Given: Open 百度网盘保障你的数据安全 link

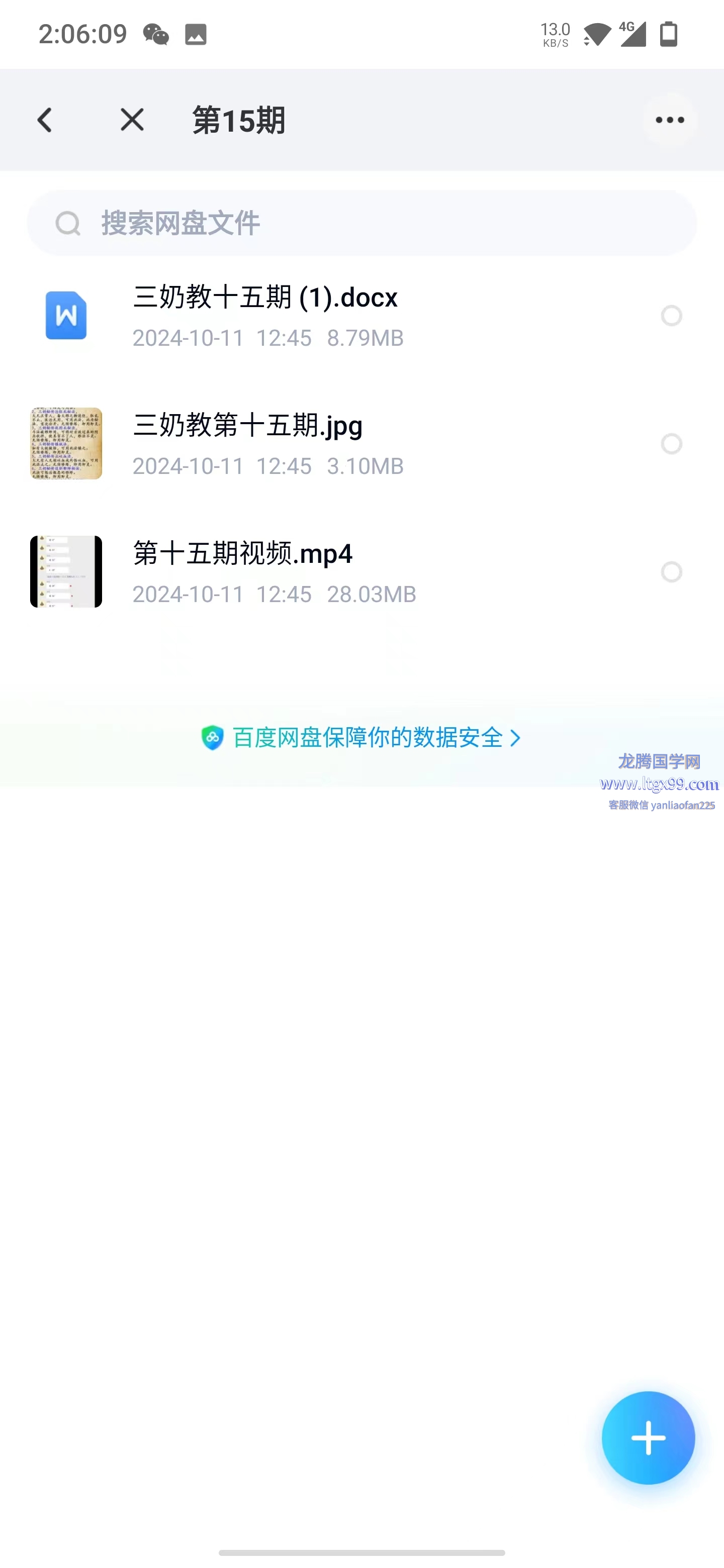Looking at the screenshot, I should (361, 738).
